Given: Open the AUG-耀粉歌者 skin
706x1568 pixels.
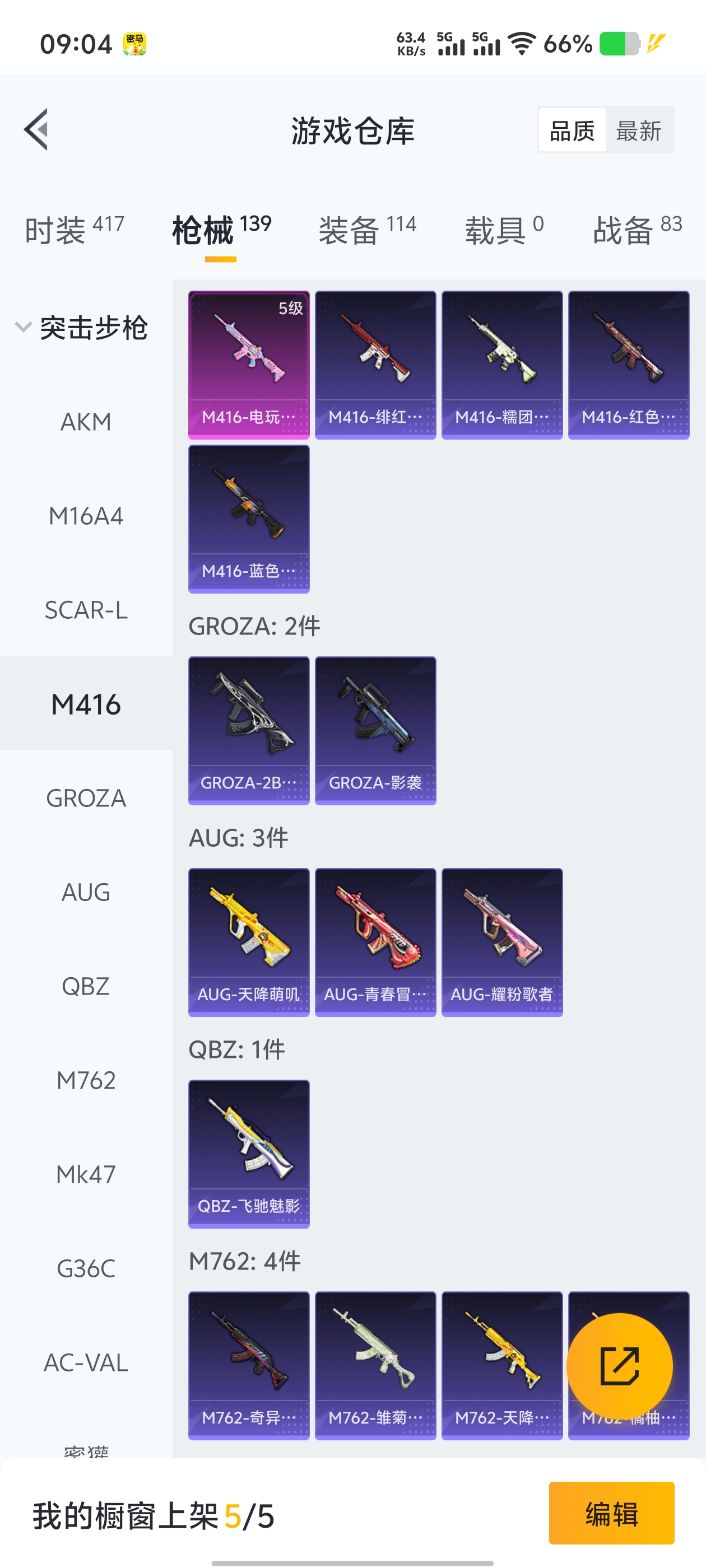Looking at the screenshot, I should pos(502,942).
